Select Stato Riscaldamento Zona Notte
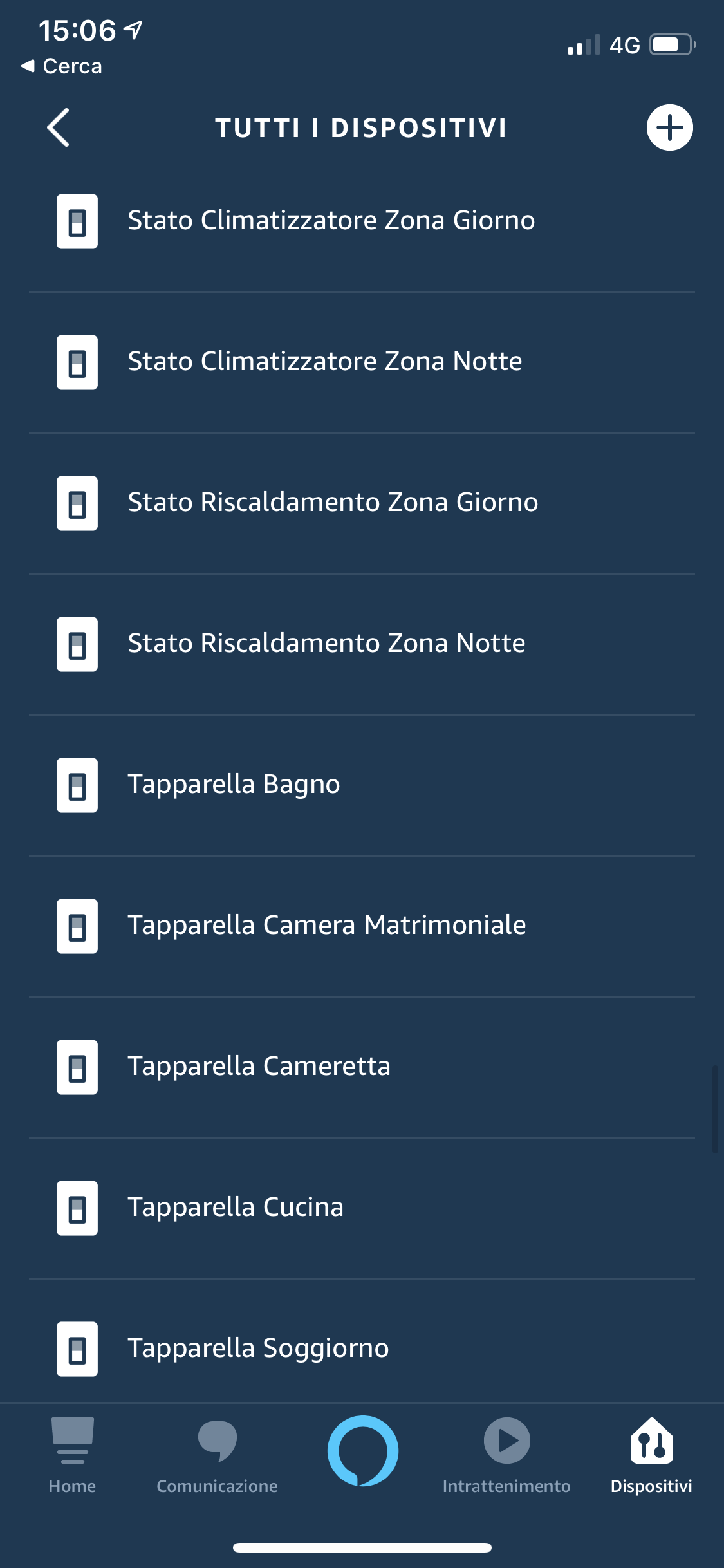The height and width of the screenshot is (1568, 724). coord(362,644)
